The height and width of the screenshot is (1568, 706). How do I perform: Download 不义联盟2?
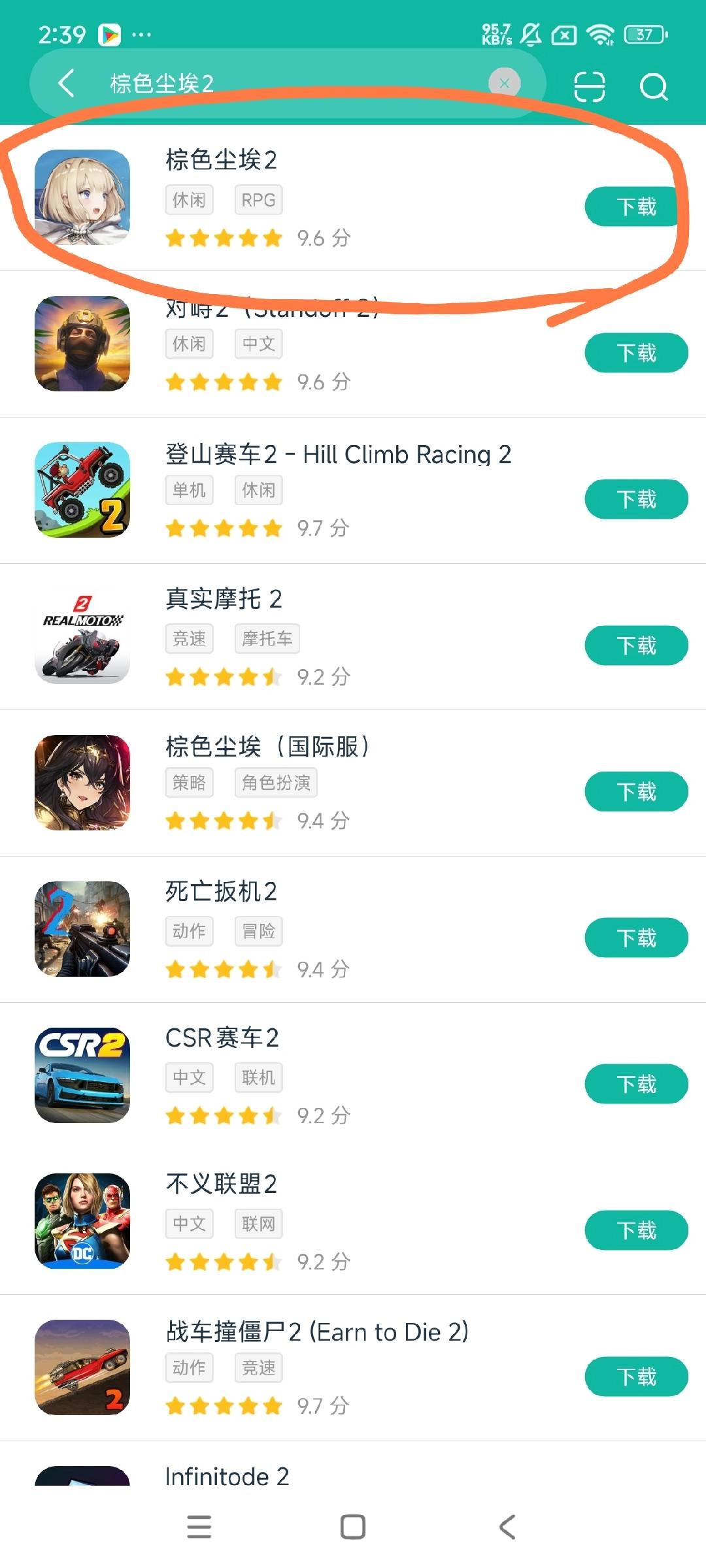635,1231
